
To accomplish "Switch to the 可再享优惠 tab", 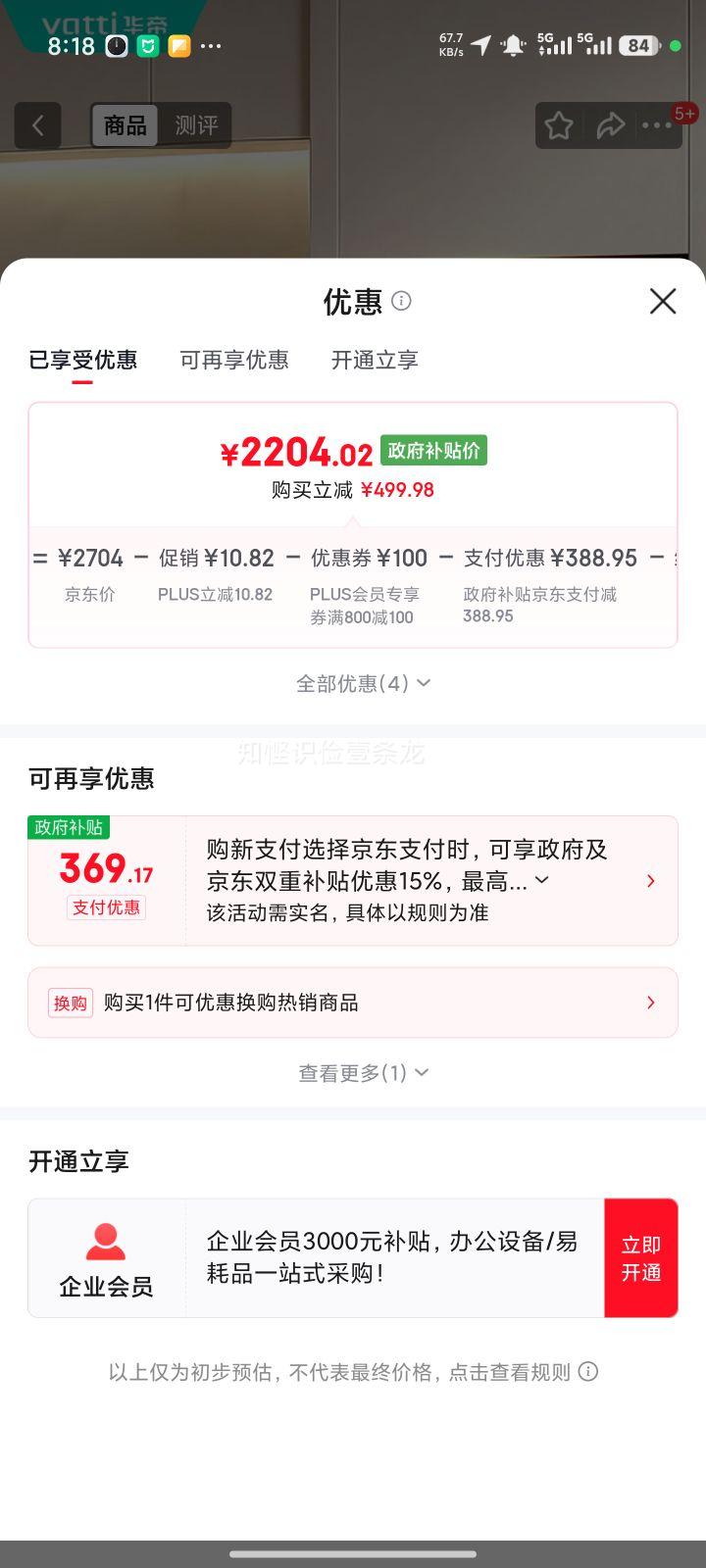I will click(233, 360).
